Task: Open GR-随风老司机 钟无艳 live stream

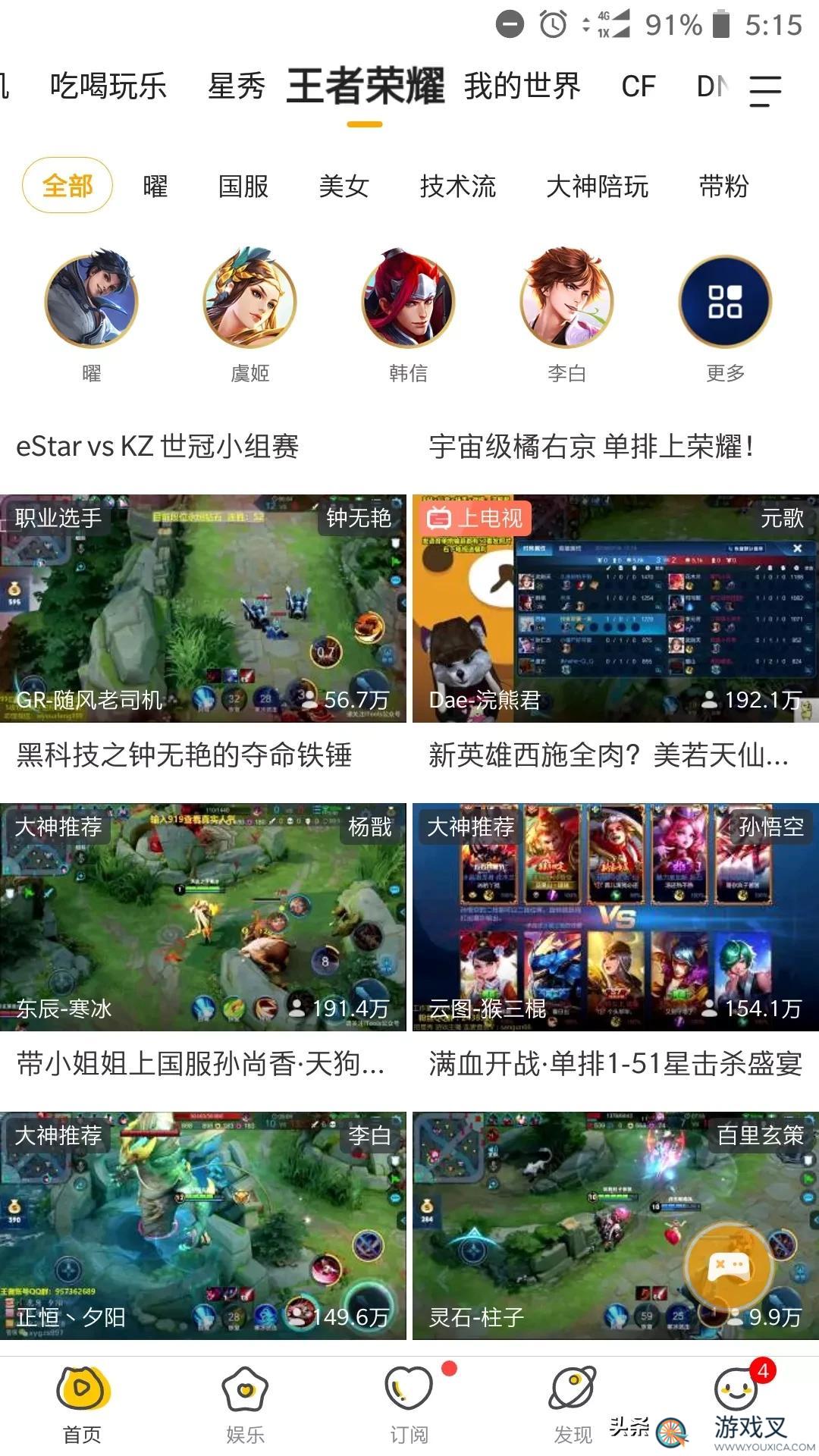Action: [203, 608]
